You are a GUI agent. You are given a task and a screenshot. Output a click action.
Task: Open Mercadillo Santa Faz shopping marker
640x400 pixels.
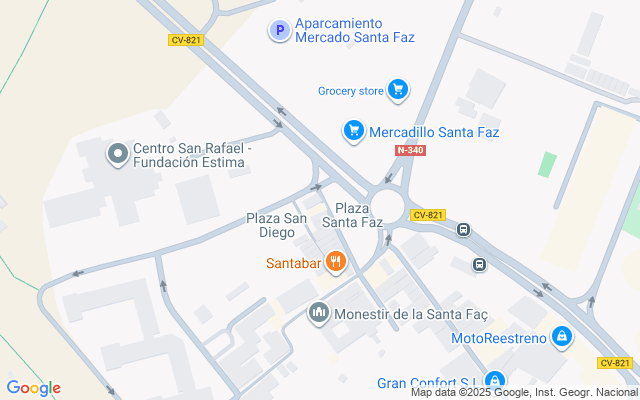(353, 131)
